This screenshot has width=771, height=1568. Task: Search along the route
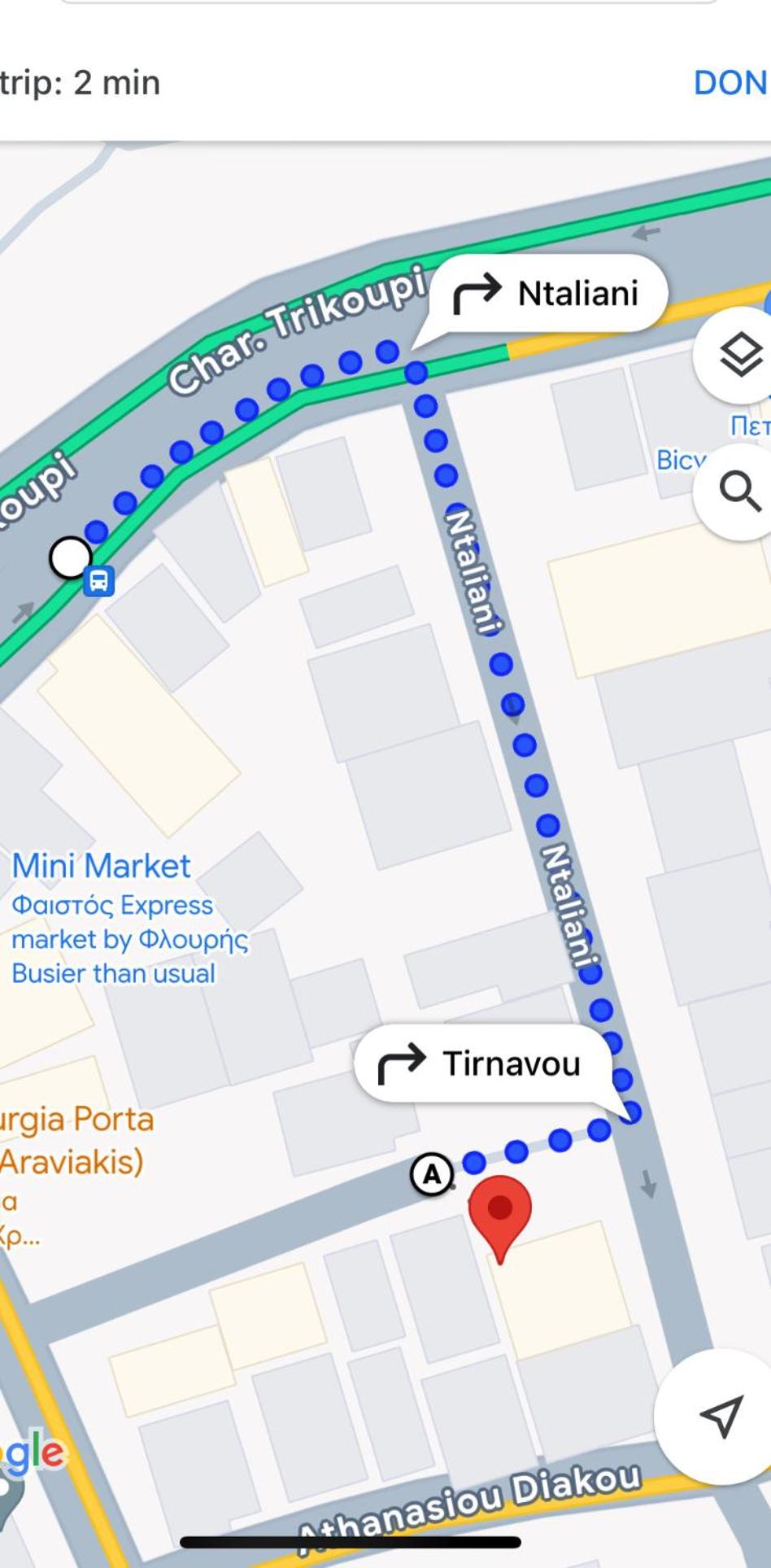tap(736, 491)
